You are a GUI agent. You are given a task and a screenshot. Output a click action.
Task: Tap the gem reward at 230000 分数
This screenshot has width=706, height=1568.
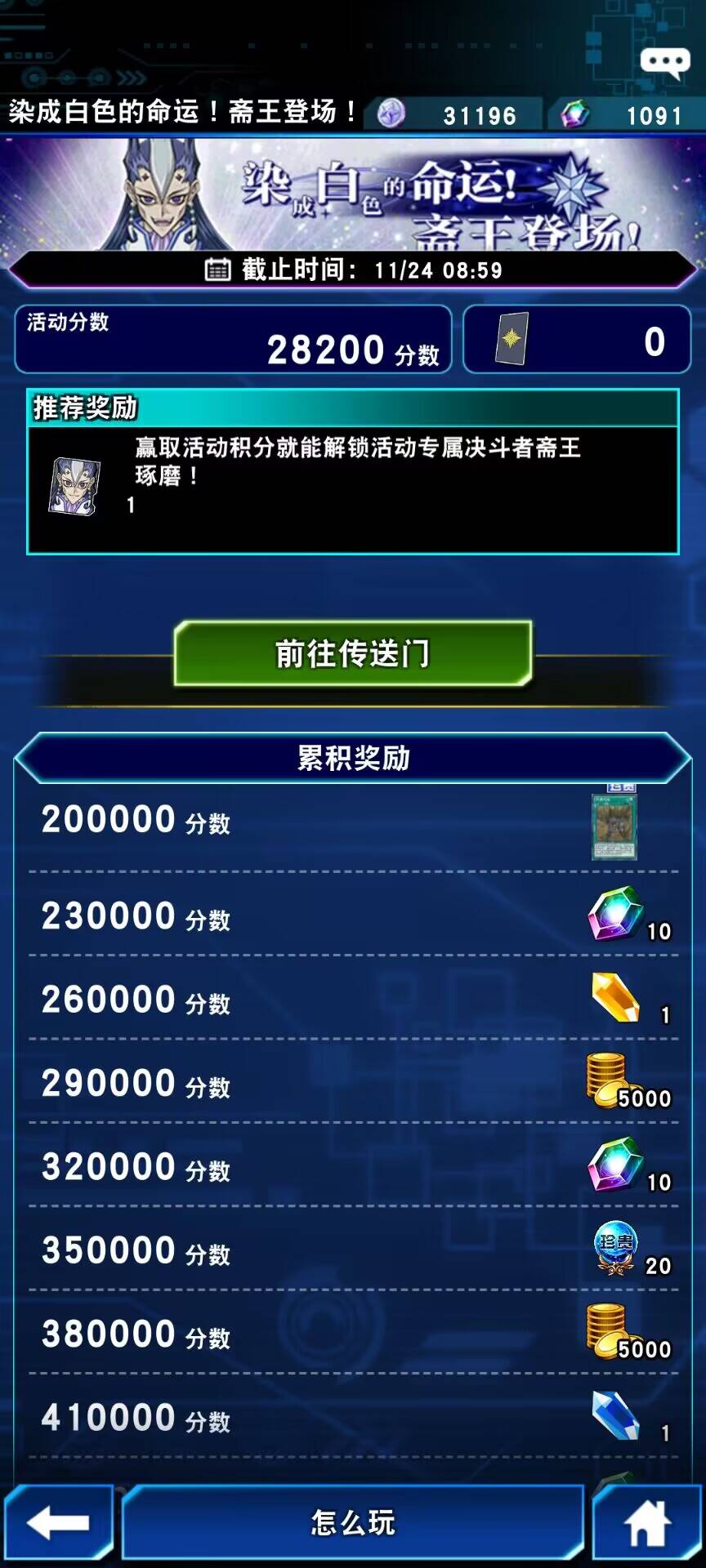pyautogui.click(x=617, y=914)
